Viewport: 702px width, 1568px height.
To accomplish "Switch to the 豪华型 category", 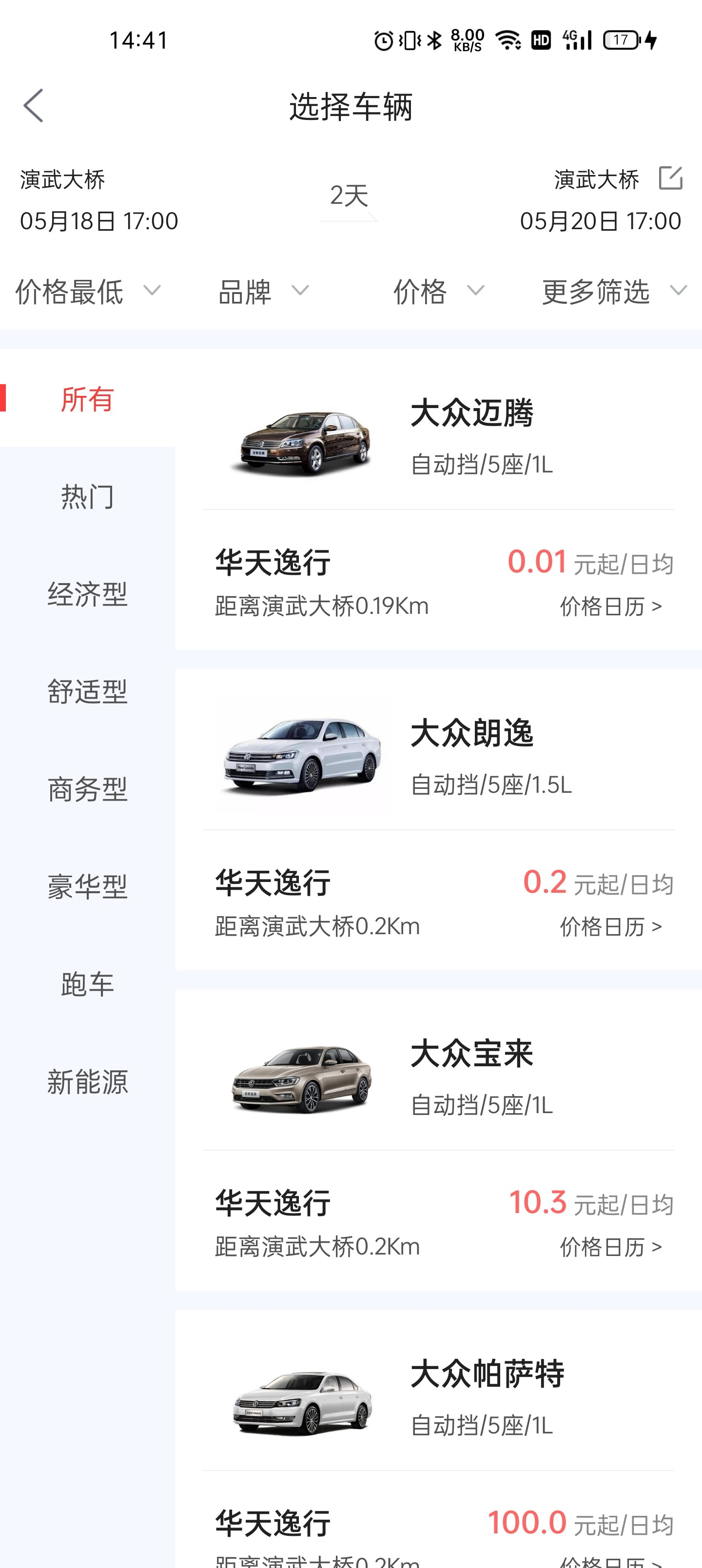I will [x=88, y=887].
